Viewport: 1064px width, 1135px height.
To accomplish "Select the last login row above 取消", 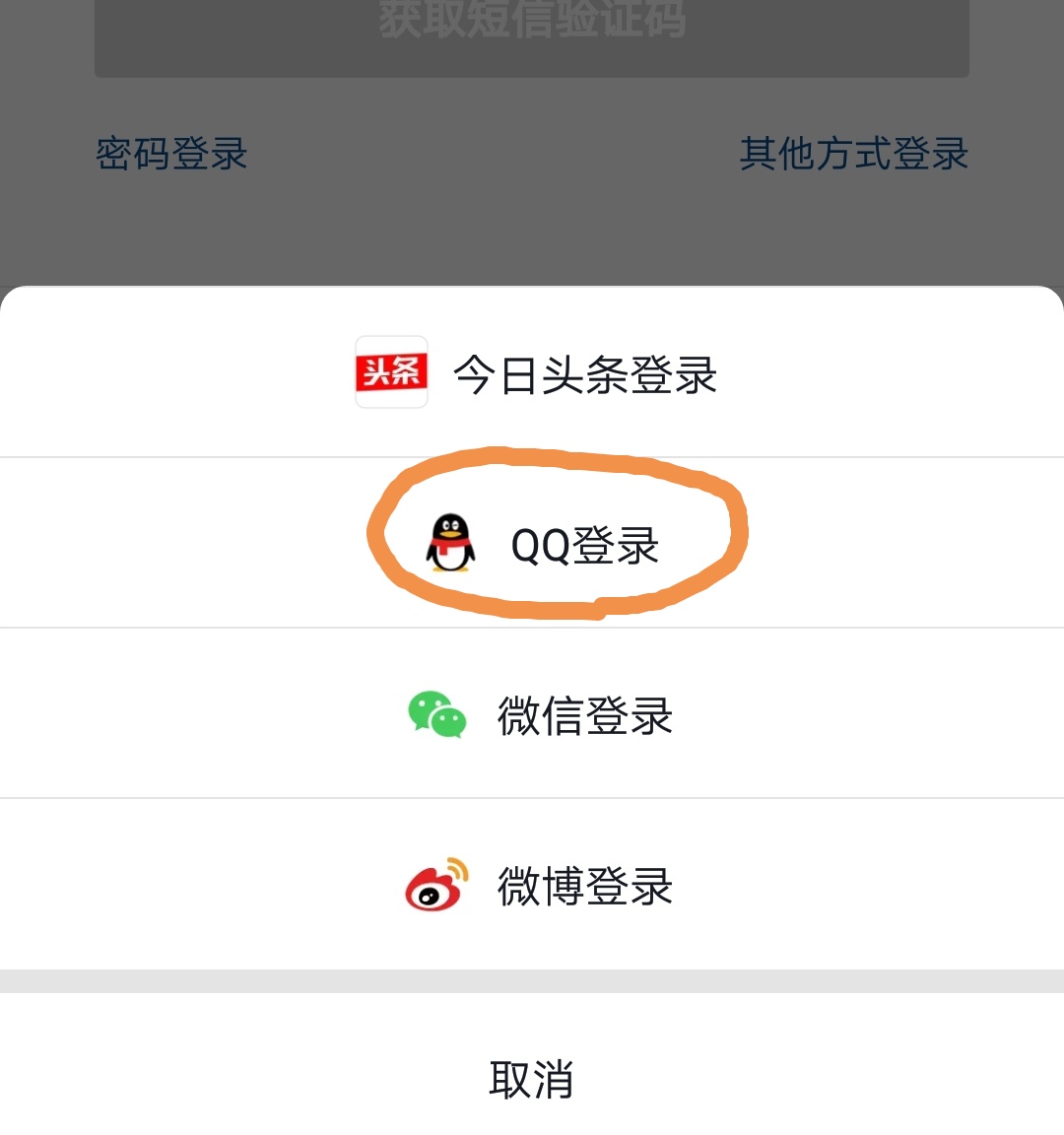I will pos(532,886).
